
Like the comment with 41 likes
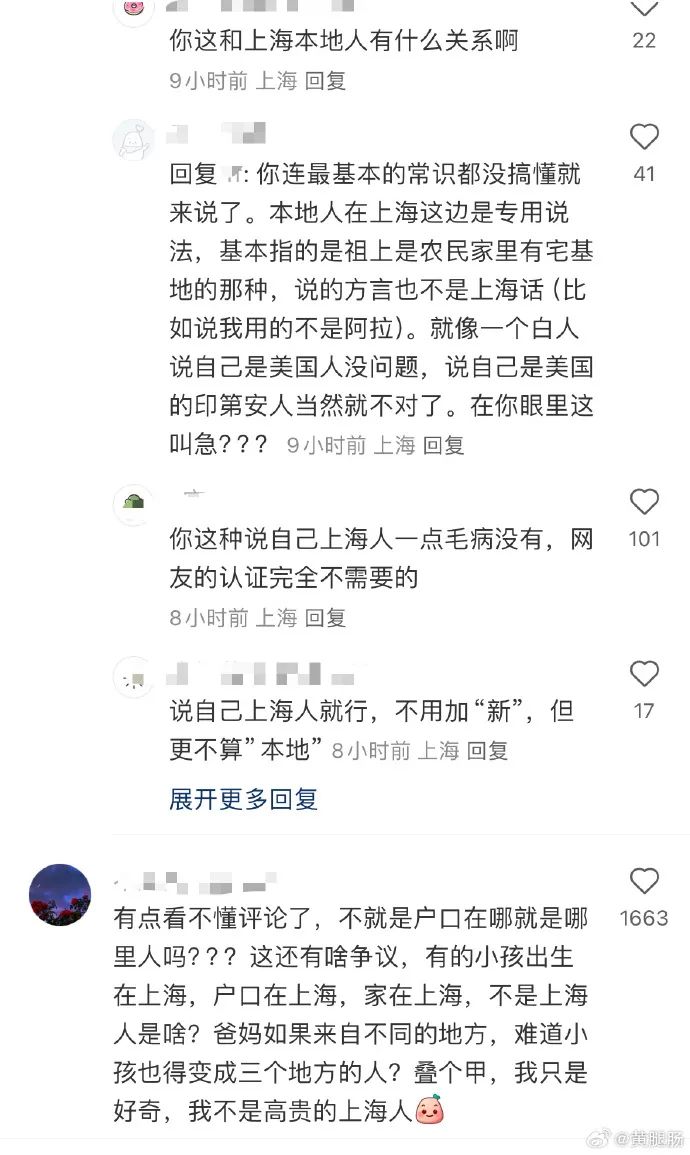(x=644, y=137)
